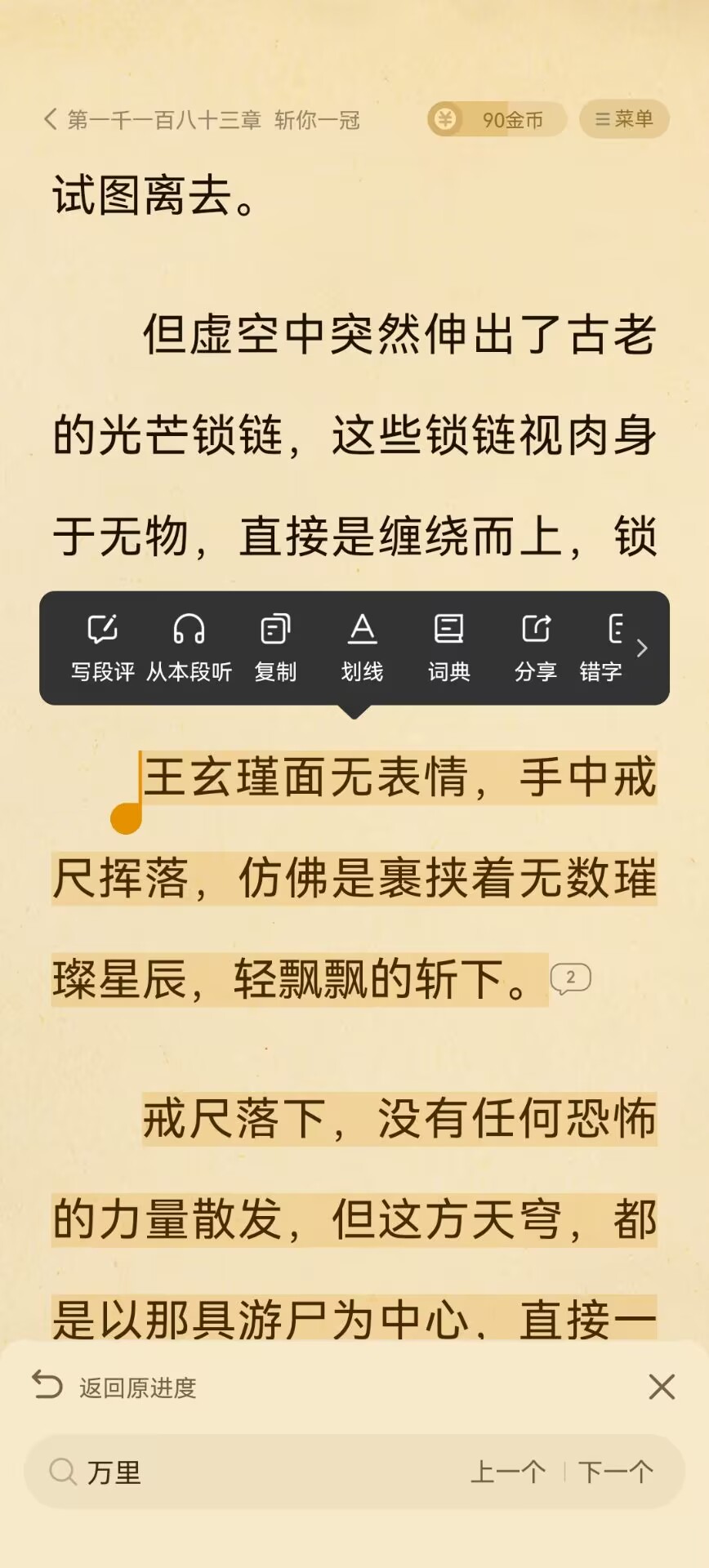Jump to next match with 下一个
Screen dimensions: 709x1568
615,1472
